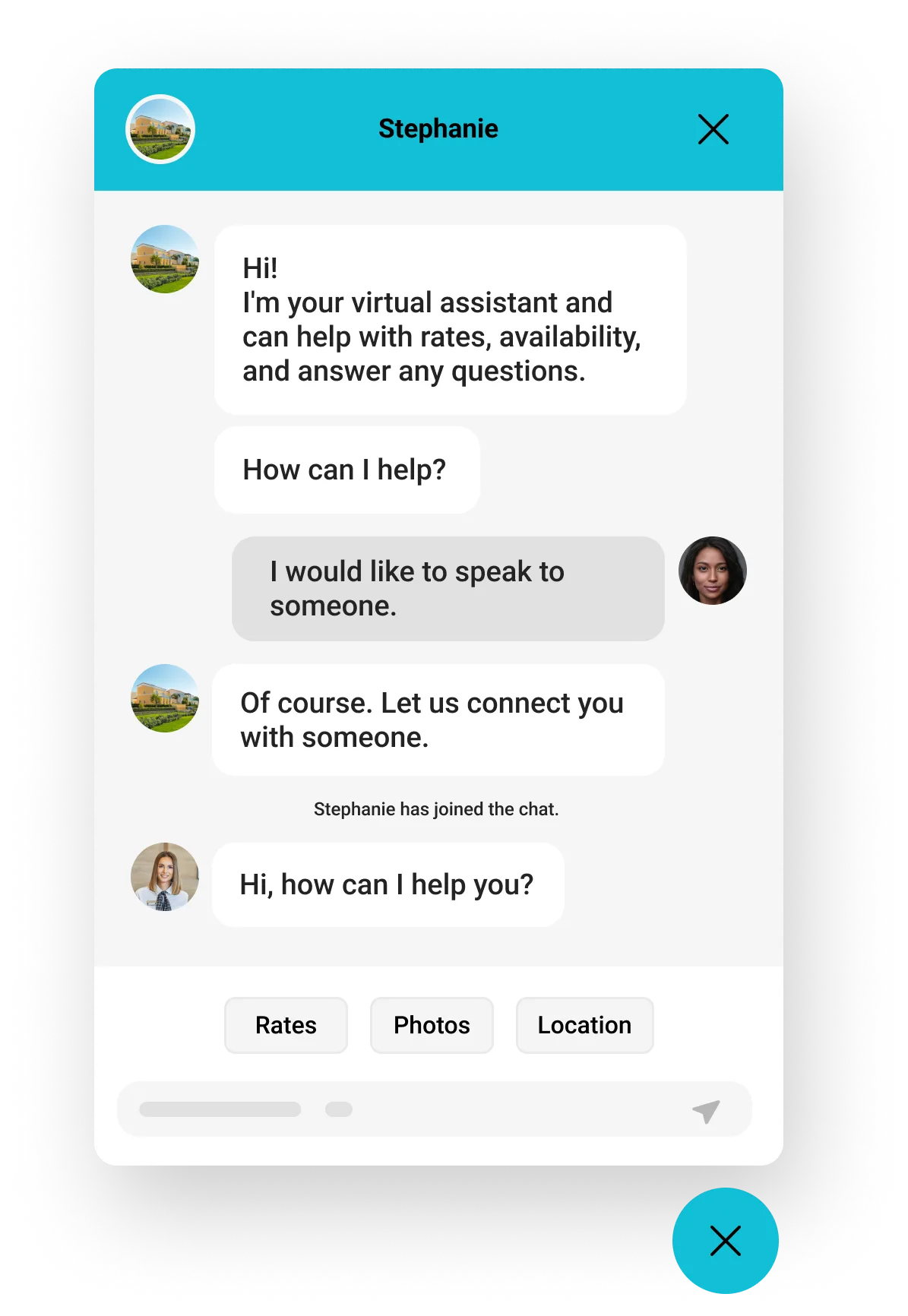Click the Stephanie title in the header

[438, 128]
